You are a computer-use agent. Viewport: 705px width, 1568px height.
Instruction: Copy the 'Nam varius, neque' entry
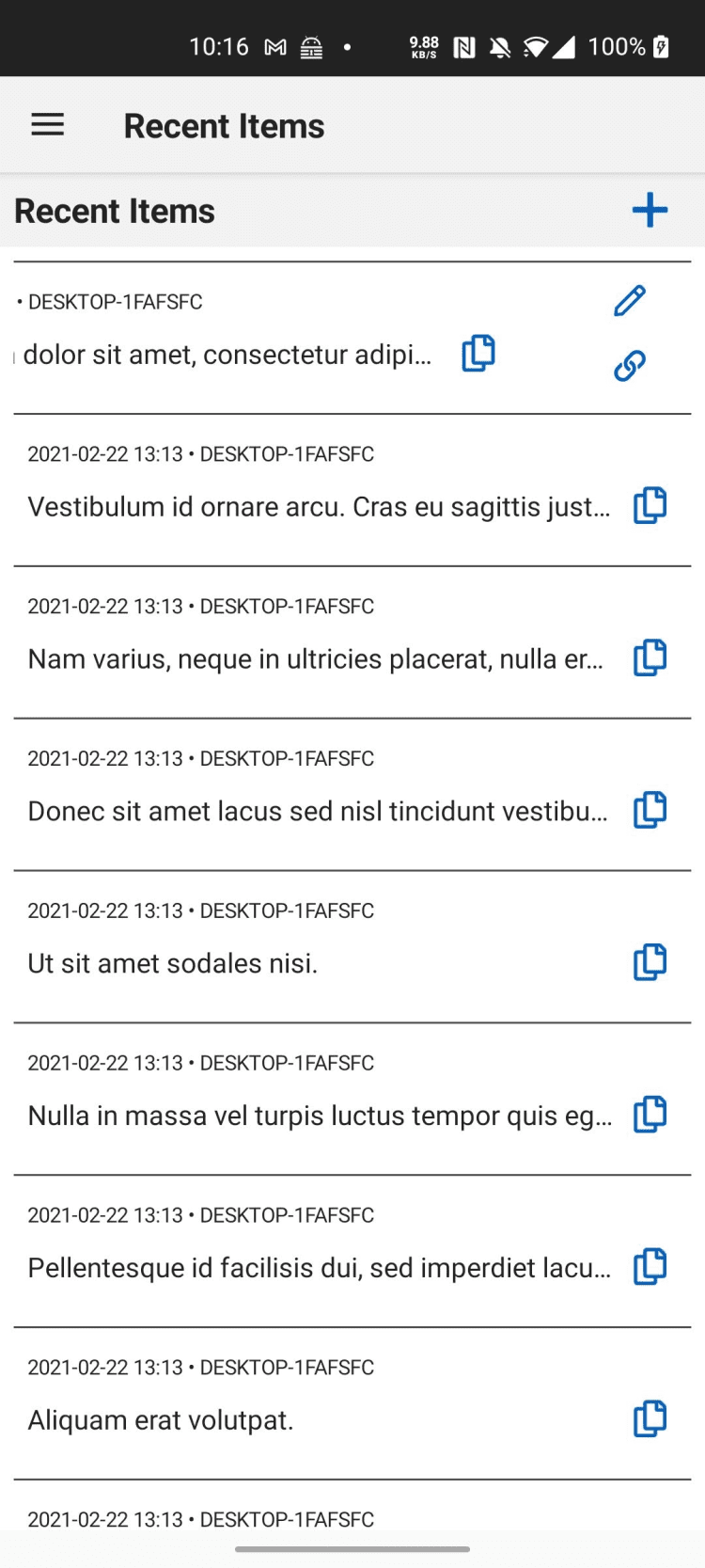click(650, 658)
